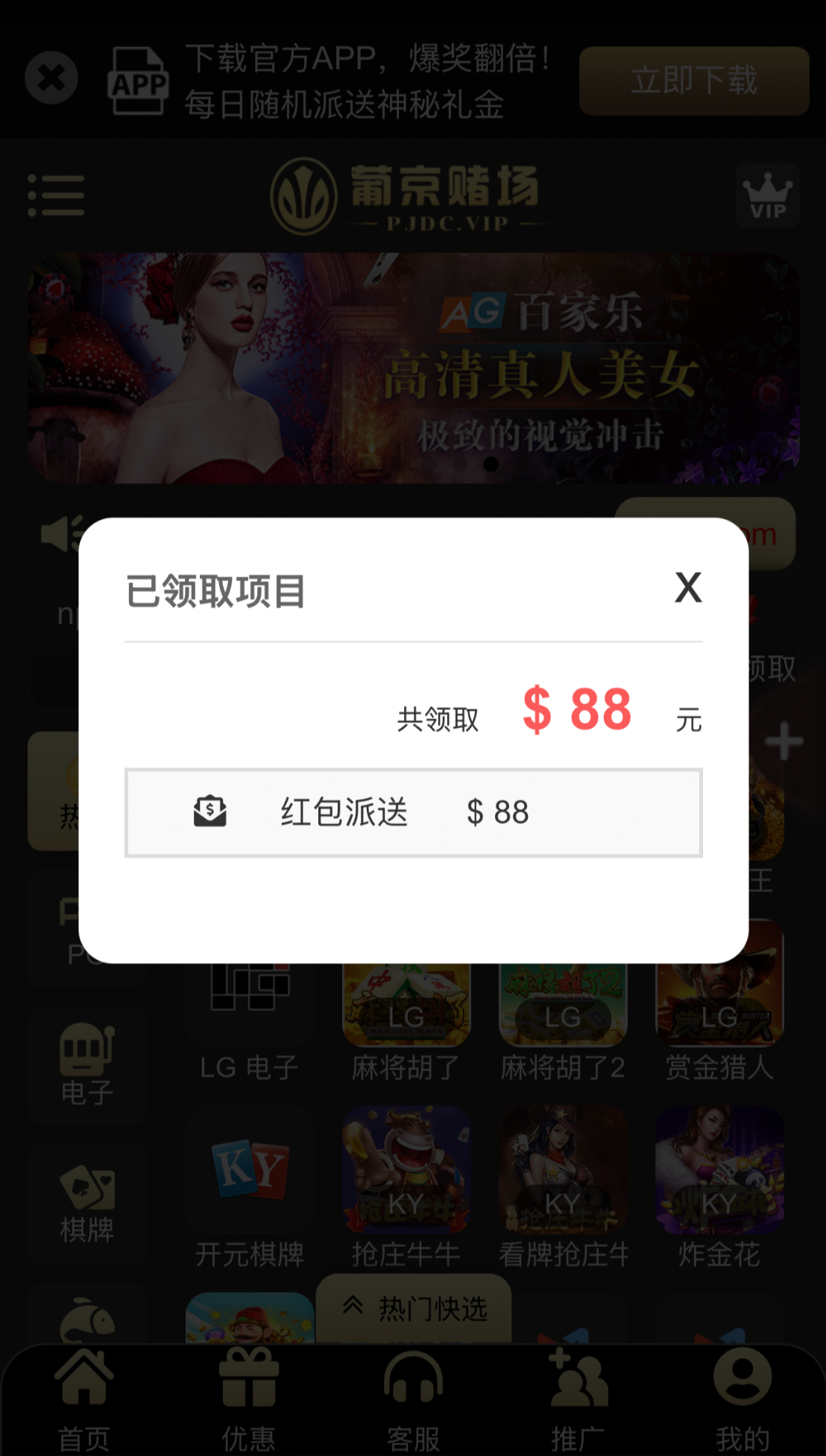The height and width of the screenshot is (1456, 826).
Task: Expand the 热门快选 quick picker
Action: (x=414, y=1308)
